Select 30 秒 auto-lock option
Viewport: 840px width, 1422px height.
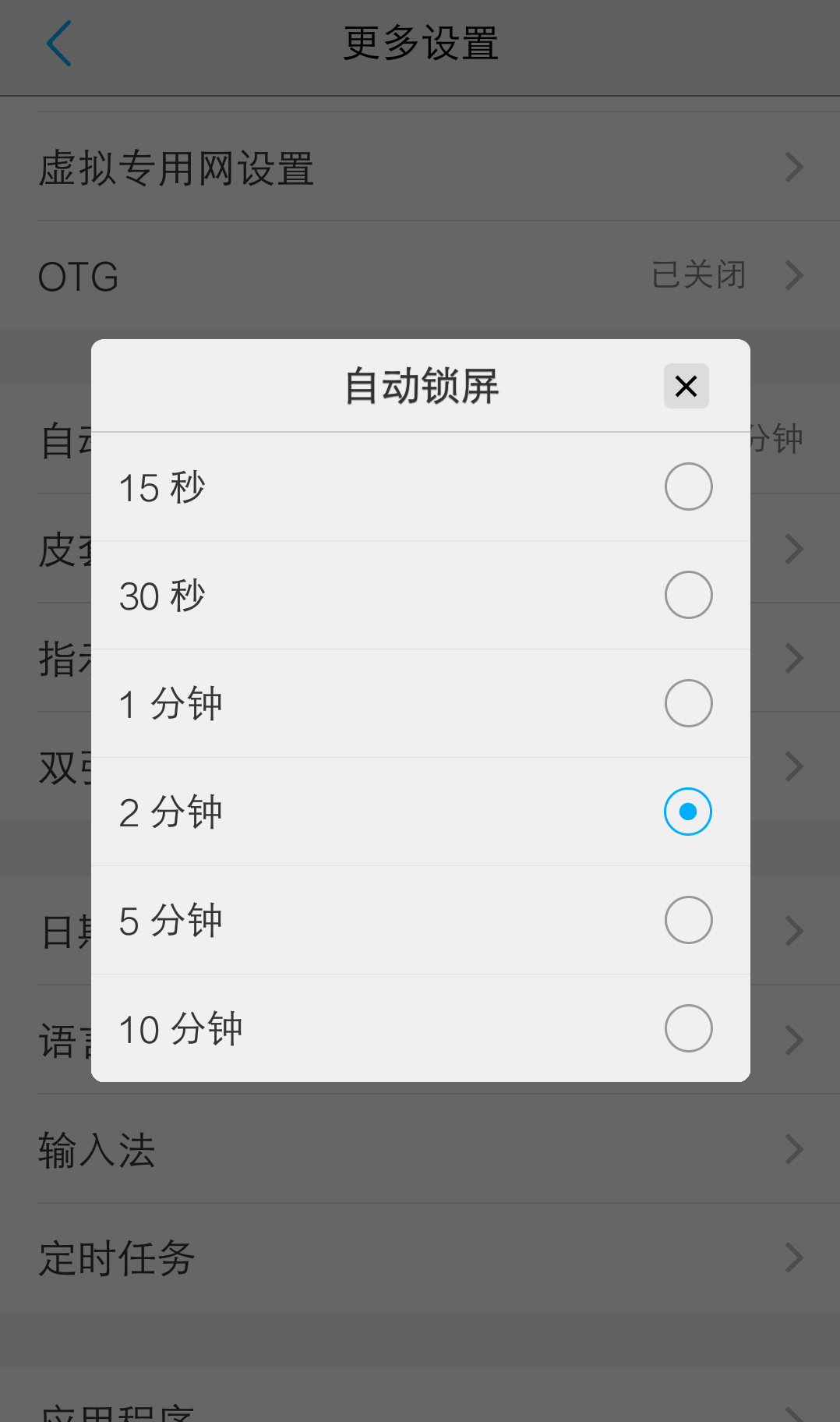[688, 595]
